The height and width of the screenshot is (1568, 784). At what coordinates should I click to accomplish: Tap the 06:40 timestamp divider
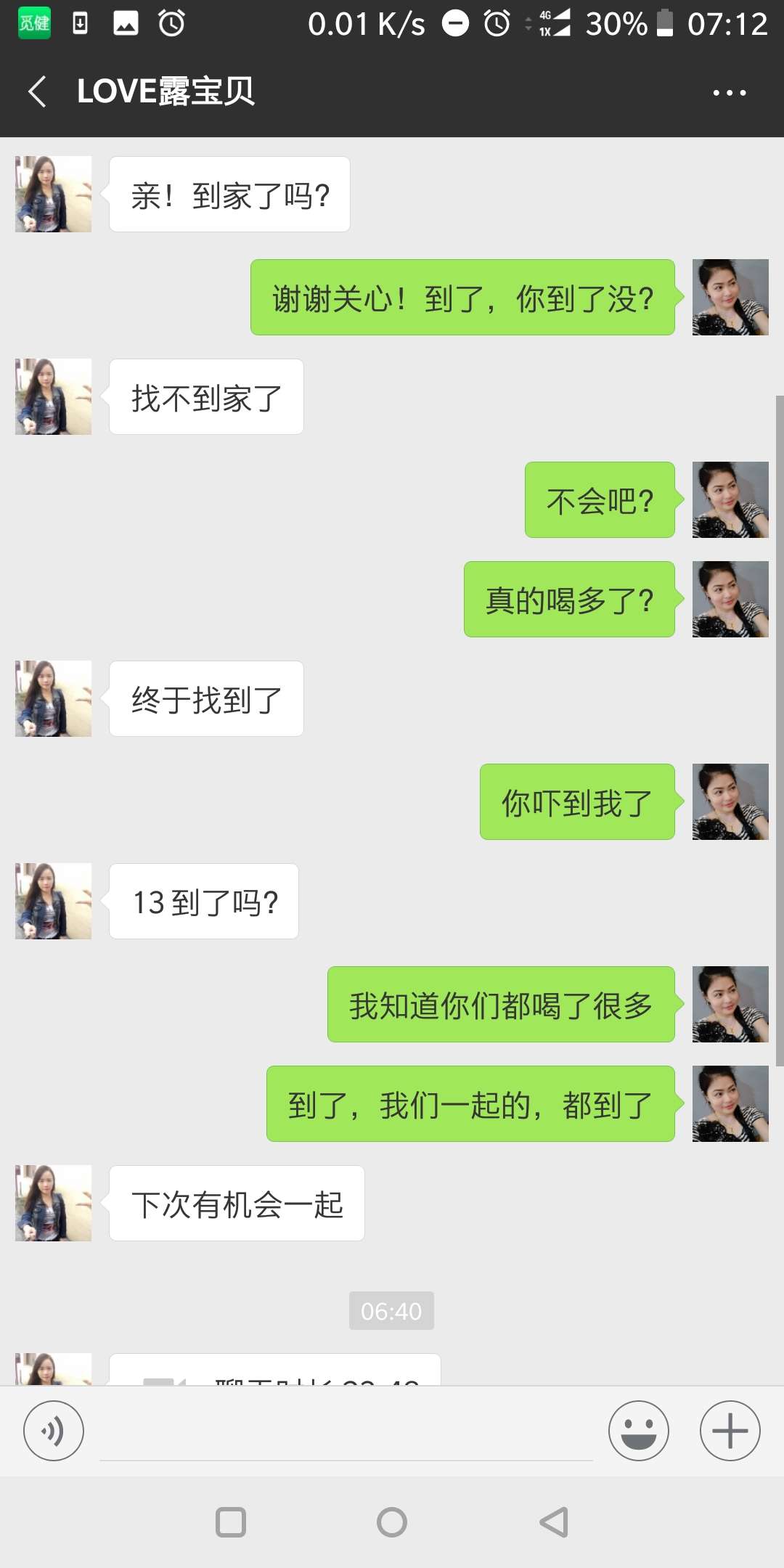point(391,1311)
